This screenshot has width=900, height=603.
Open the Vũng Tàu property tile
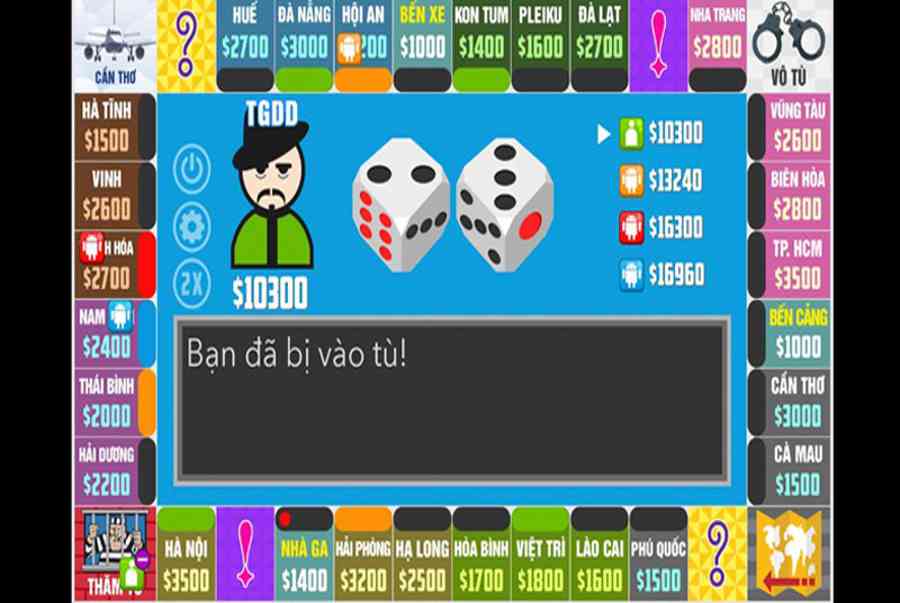click(x=797, y=126)
